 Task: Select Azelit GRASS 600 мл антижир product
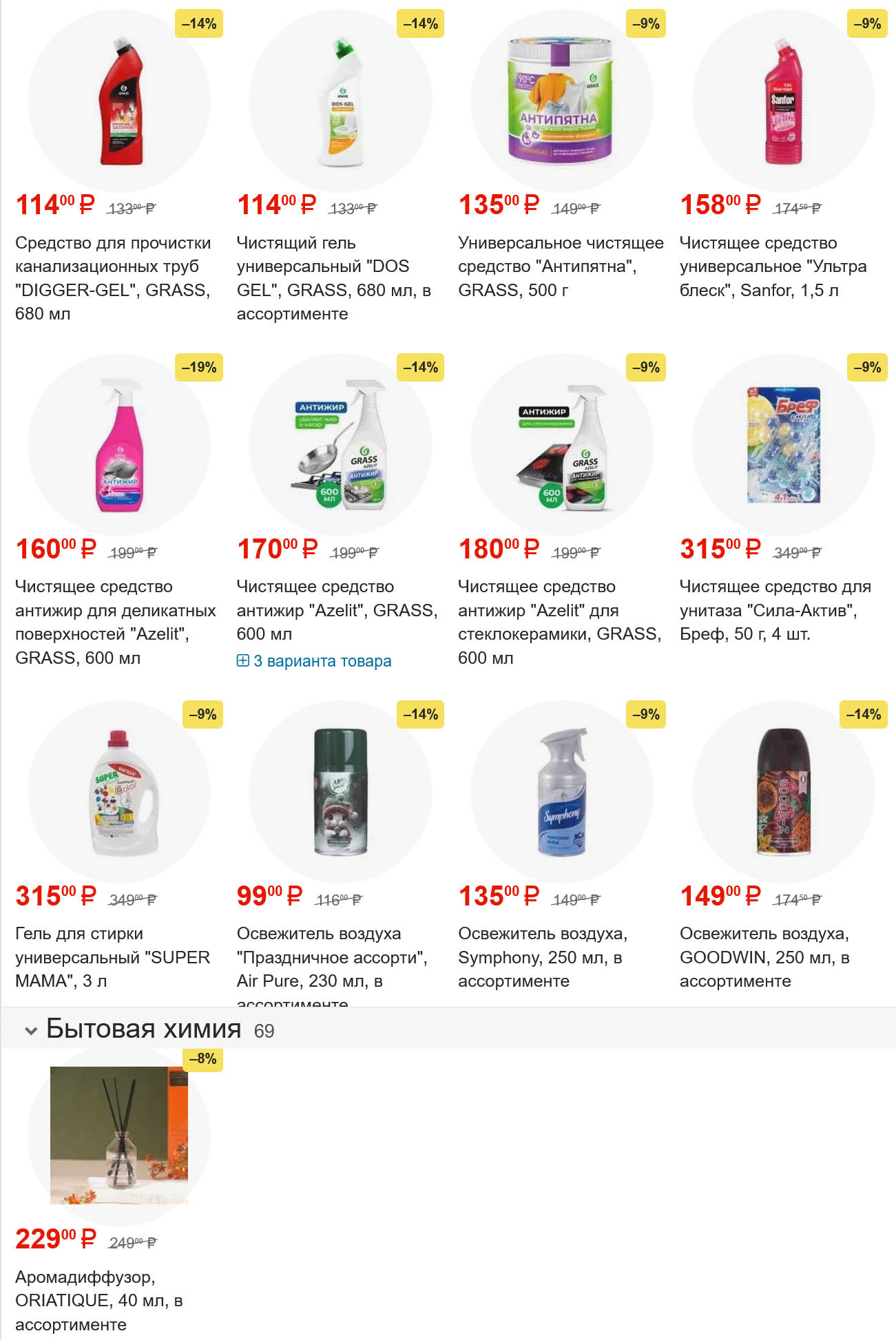coord(337,610)
